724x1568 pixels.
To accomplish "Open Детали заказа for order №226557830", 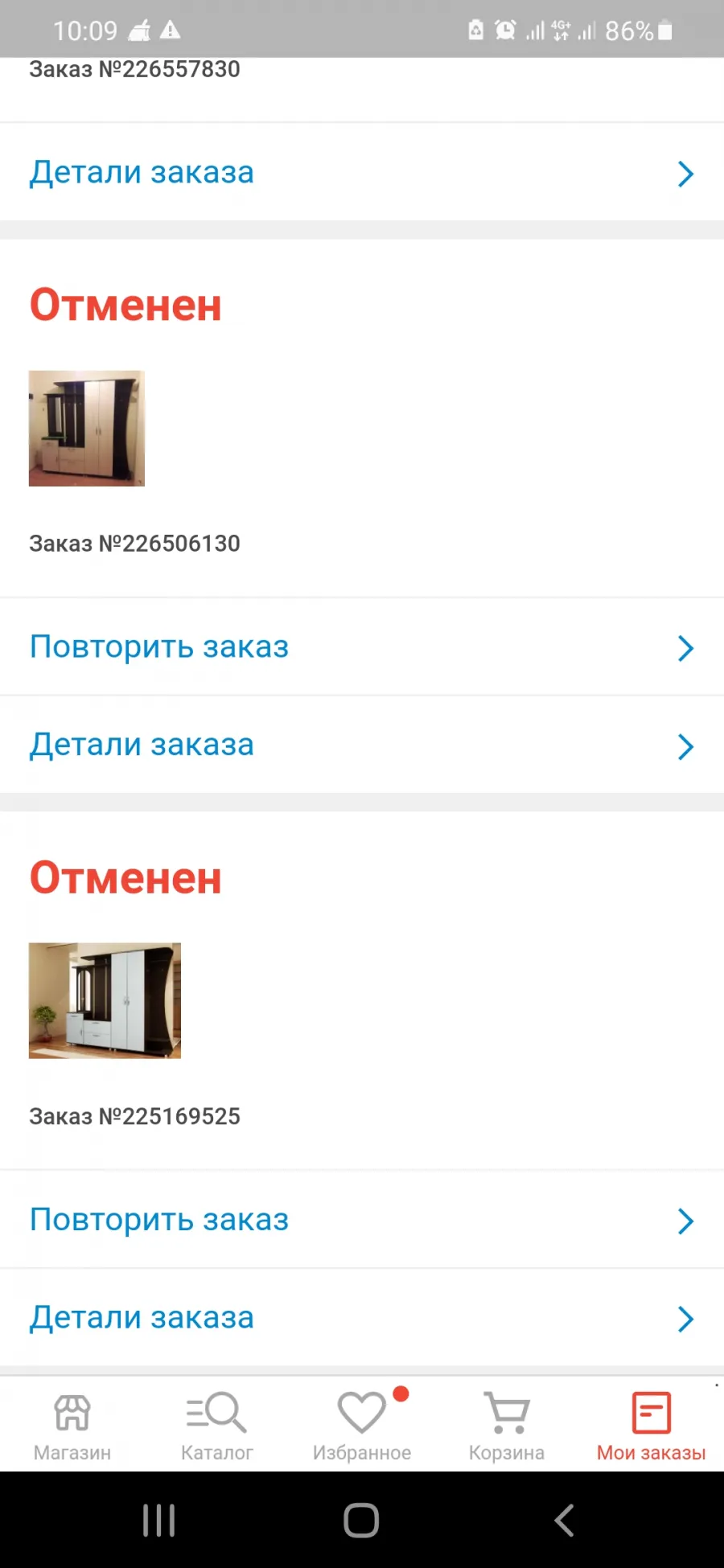I will tap(362, 172).
